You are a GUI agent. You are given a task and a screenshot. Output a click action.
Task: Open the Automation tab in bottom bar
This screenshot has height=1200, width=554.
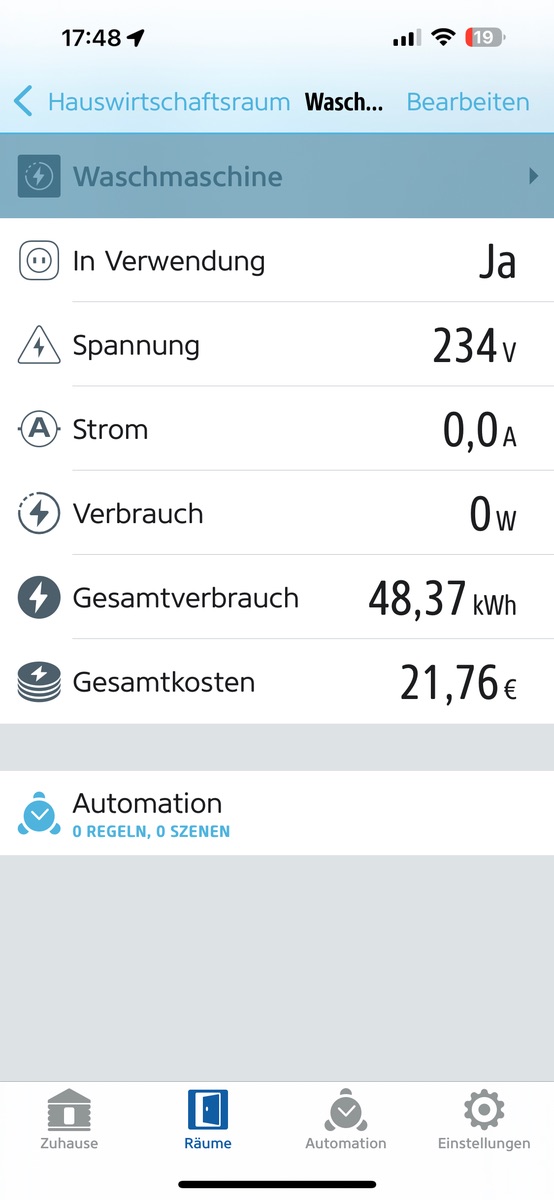pos(346,1120)
